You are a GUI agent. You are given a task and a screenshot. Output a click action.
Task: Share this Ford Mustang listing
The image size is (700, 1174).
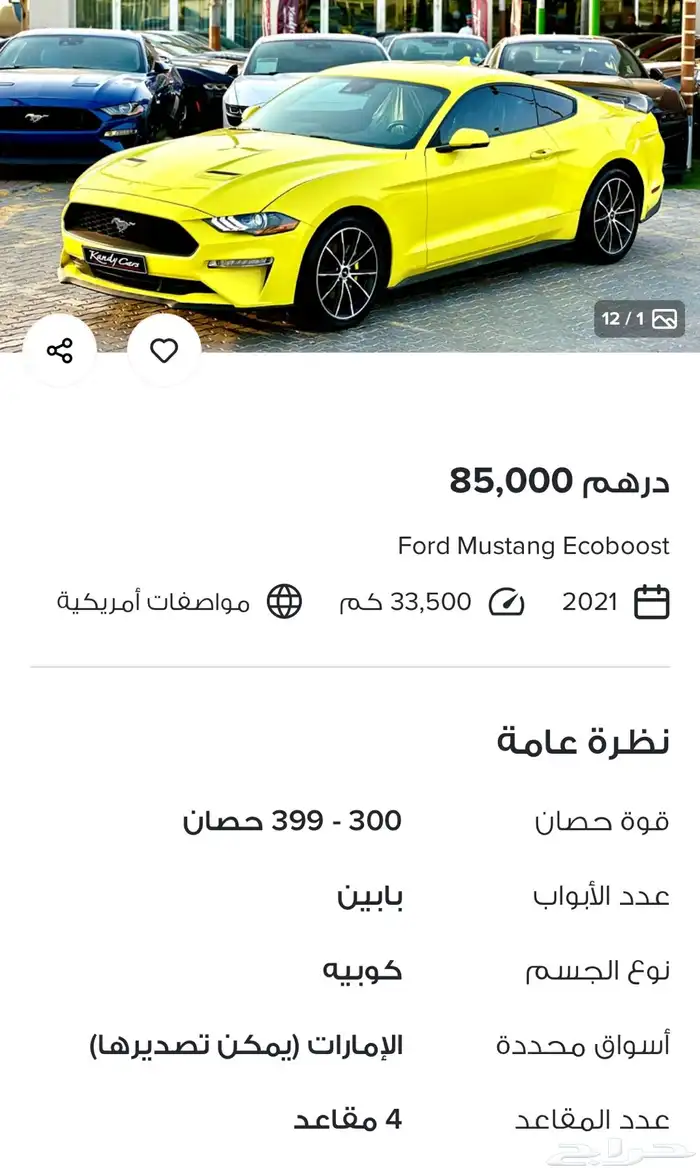[60, 351]
